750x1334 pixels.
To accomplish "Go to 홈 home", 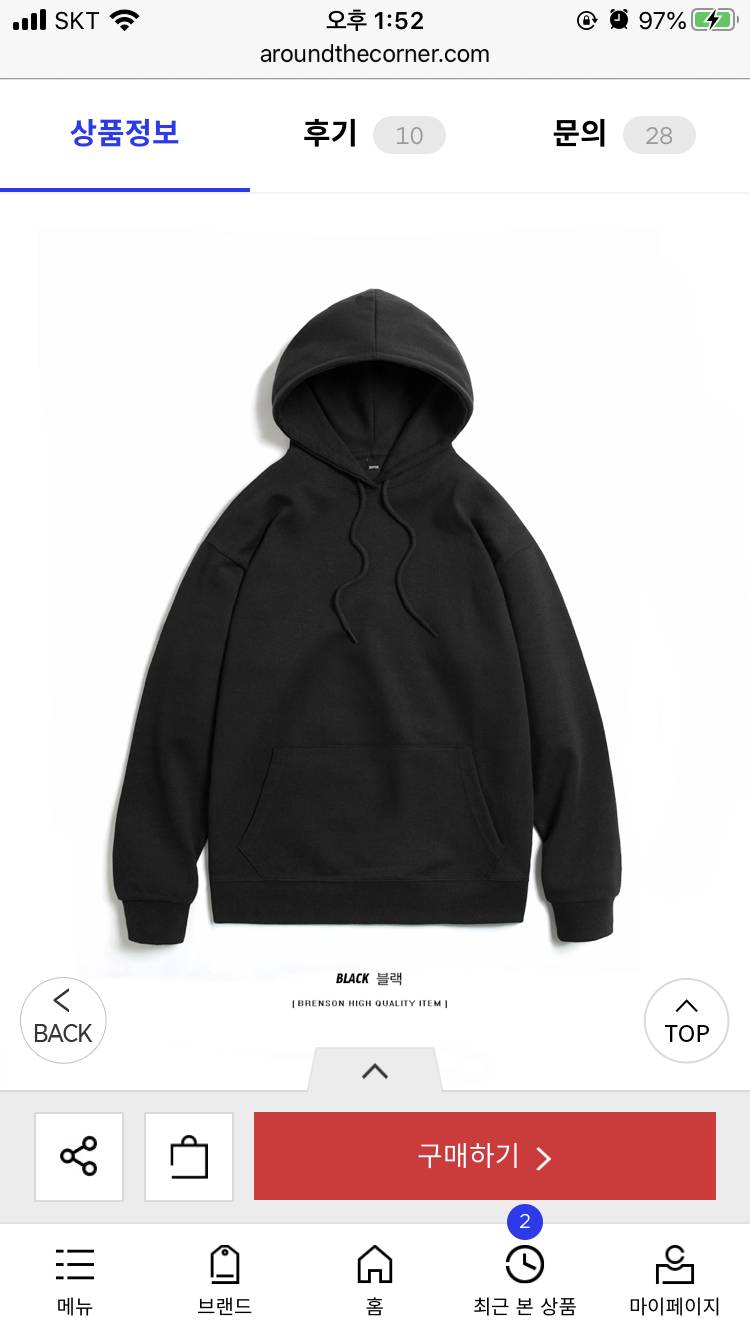I will (374, 1280).
